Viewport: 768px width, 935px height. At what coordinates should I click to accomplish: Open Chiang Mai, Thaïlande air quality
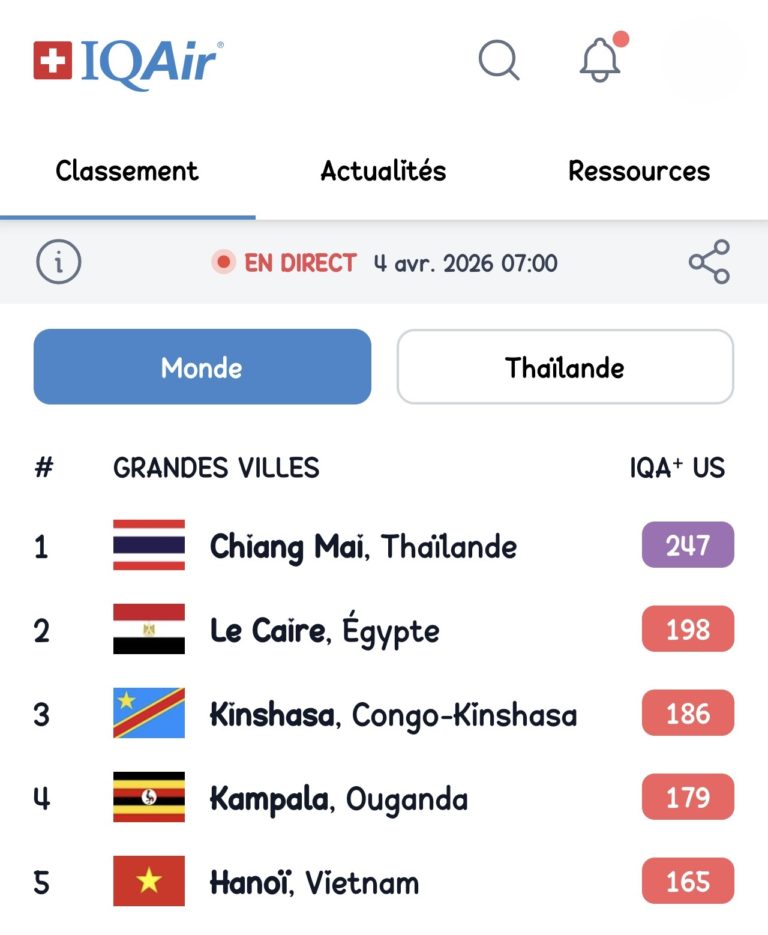(x=363, y=547)
